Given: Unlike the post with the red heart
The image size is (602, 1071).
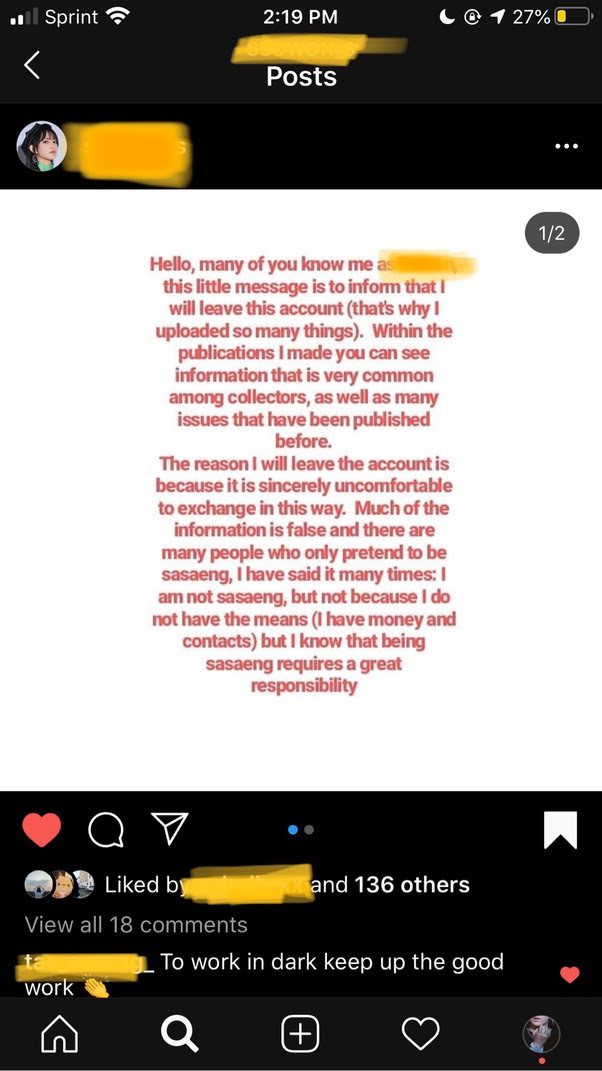Looking at the screenshot, I should tap(42, 830).
